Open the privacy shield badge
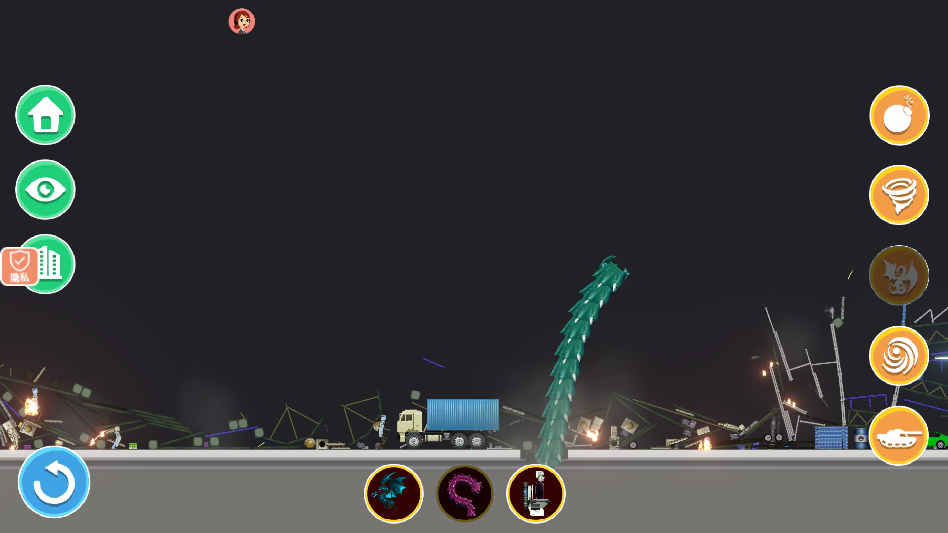The image size is (948, 533). 19,266
